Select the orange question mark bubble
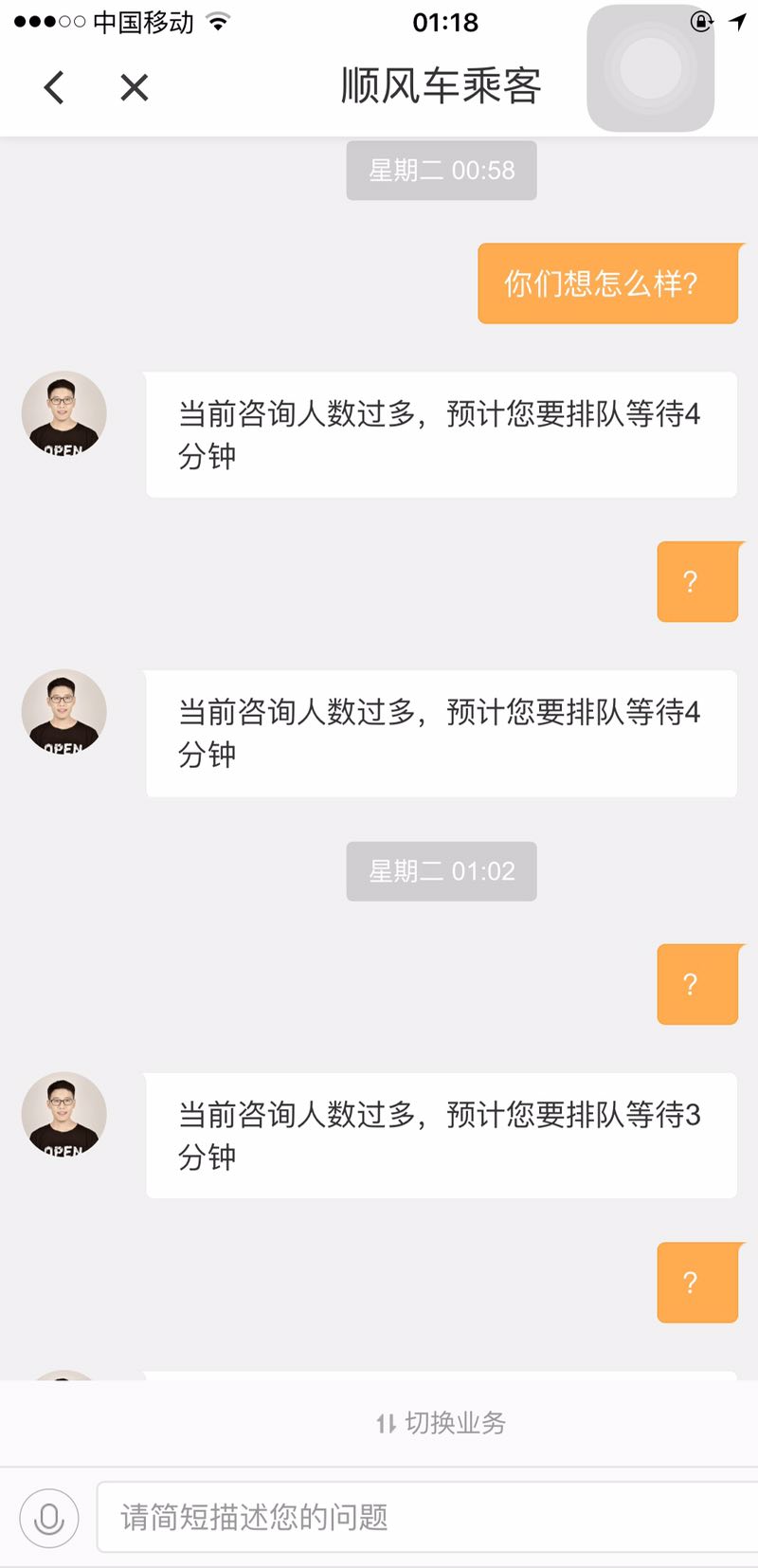Image resolution: width=758 pixels, height=1568 pixels. [697, 582]
